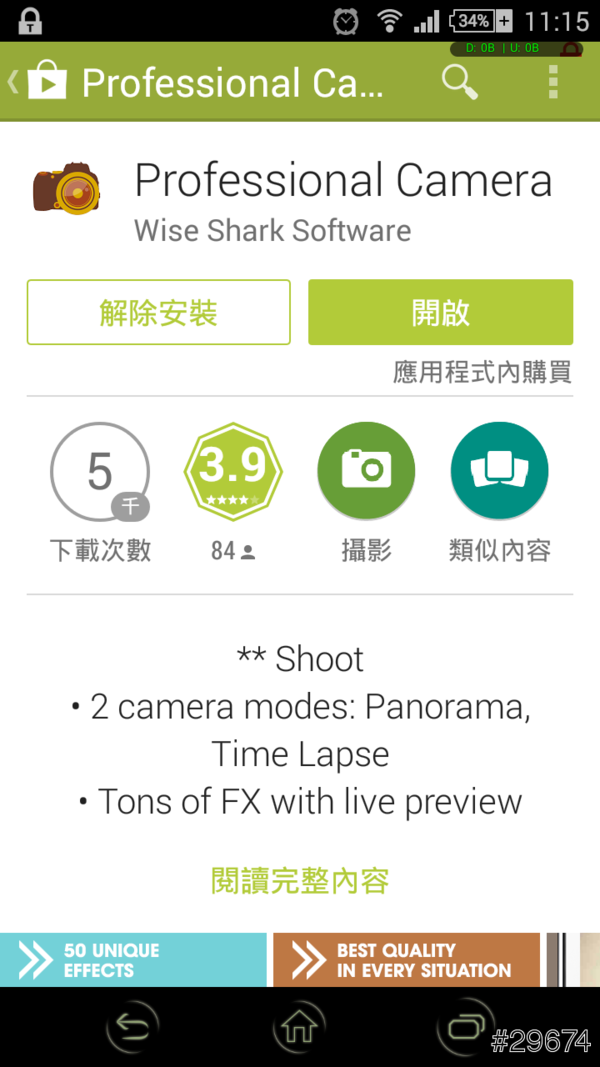View the 3.9 rating badge reviews
The image size is (600, 1067).
233,472
